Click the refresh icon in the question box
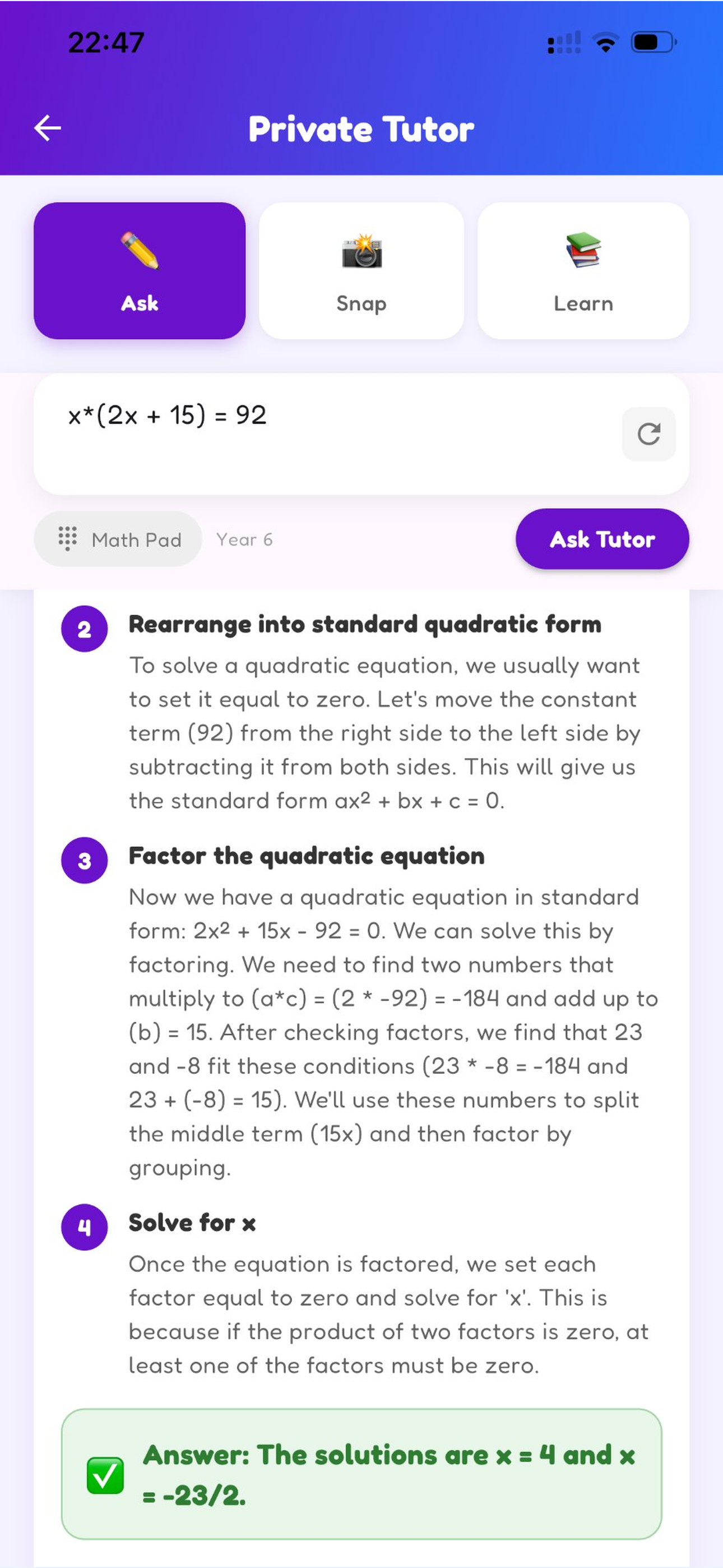Image resolution: width=723 pixels, height=1568 pixels. [649, 433]
